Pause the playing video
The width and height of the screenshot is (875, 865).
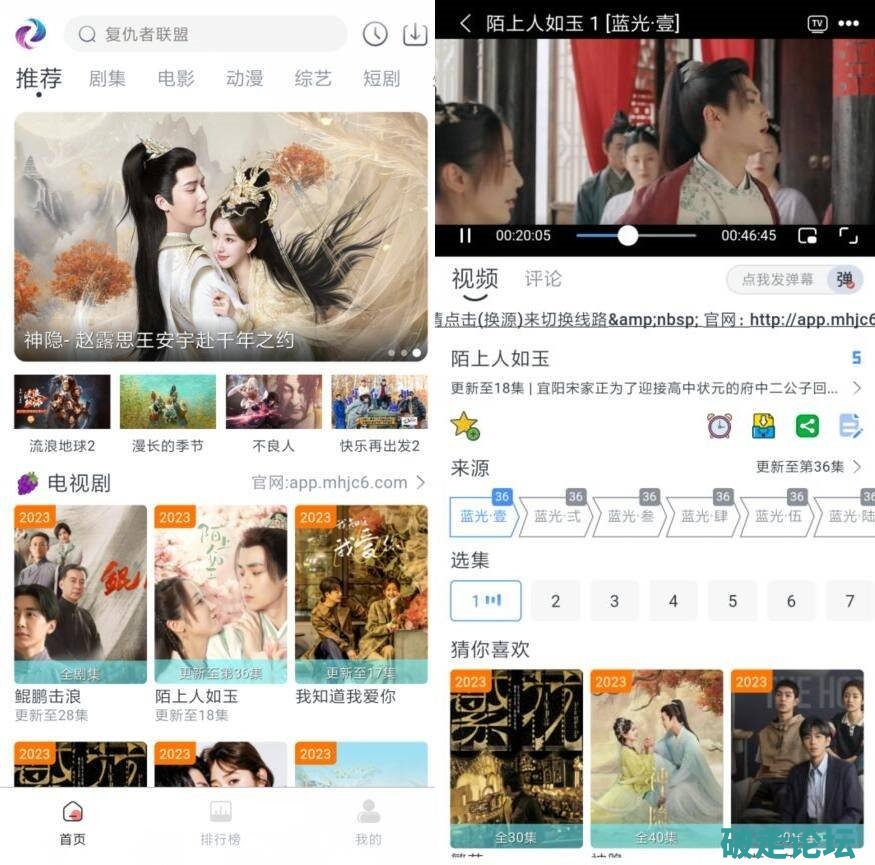pos(465,236)
